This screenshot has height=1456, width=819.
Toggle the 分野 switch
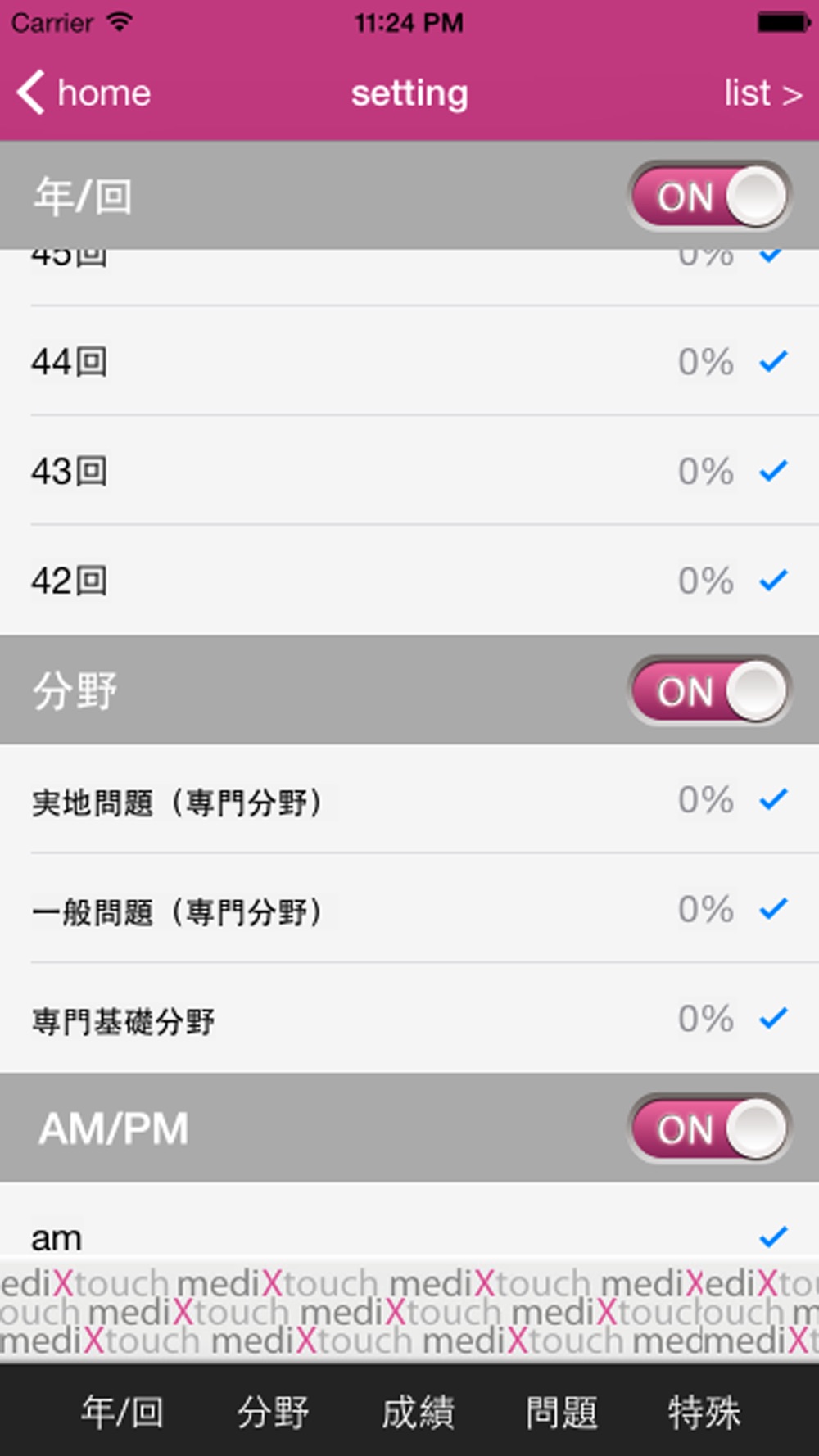[x=709, y=690]
